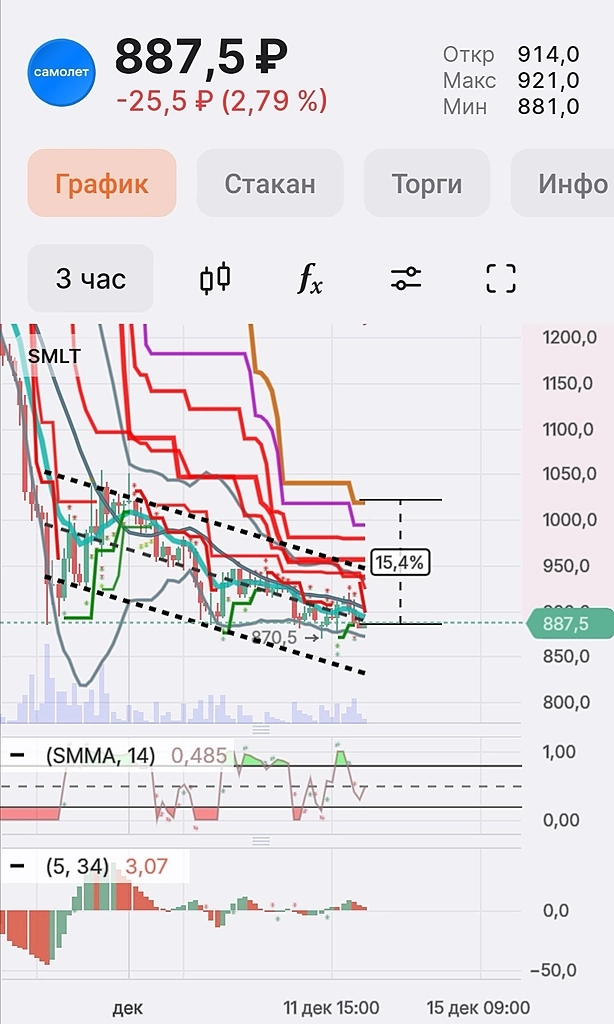Screen dimensions: 614x1024
Task: Open the Стакан tab
Action: tap(270, 184)
